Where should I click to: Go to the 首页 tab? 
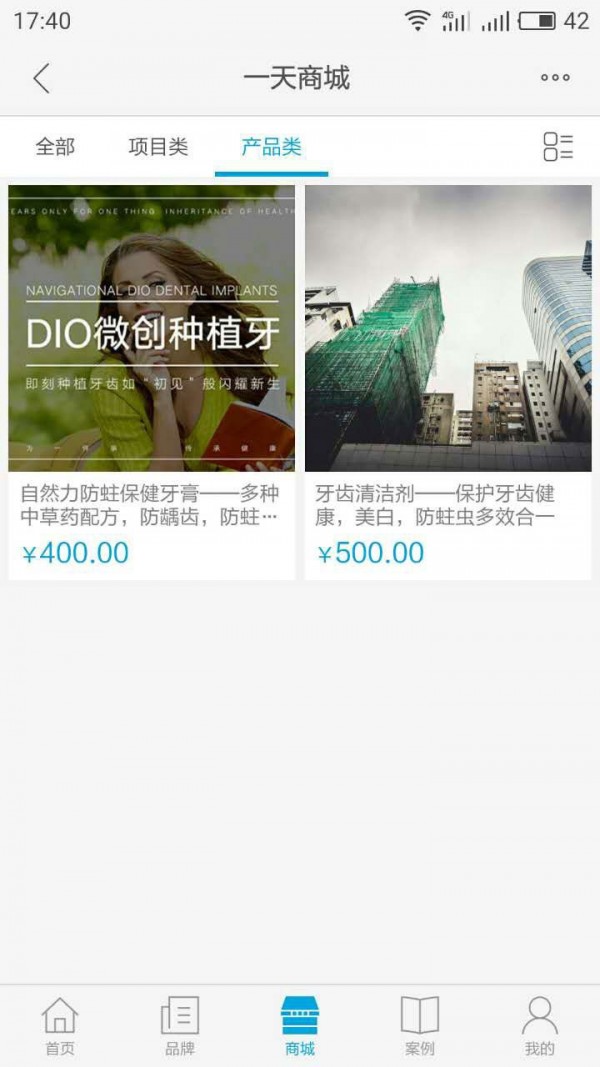60,1026
